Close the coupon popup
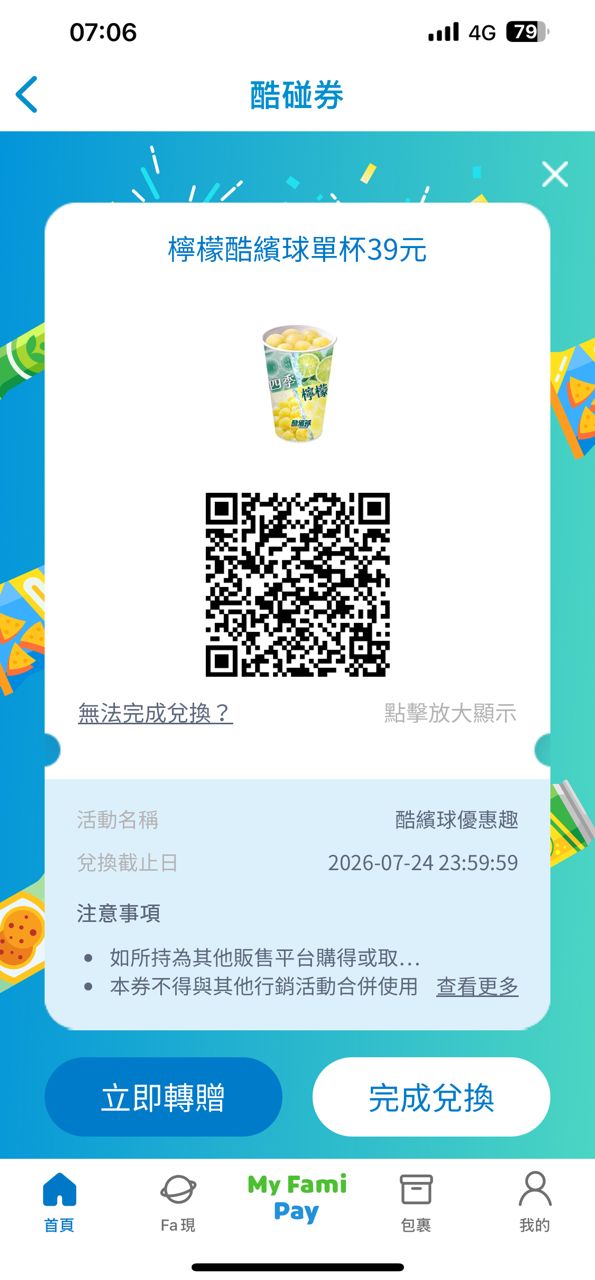 [x=555, y=175]
